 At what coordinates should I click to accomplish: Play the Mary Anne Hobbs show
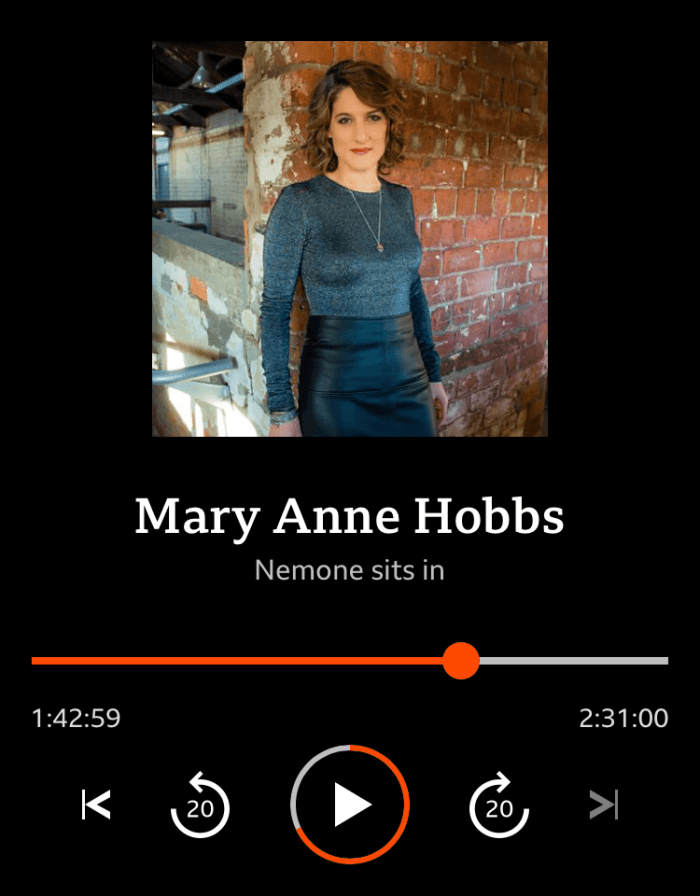pos(350,804)
